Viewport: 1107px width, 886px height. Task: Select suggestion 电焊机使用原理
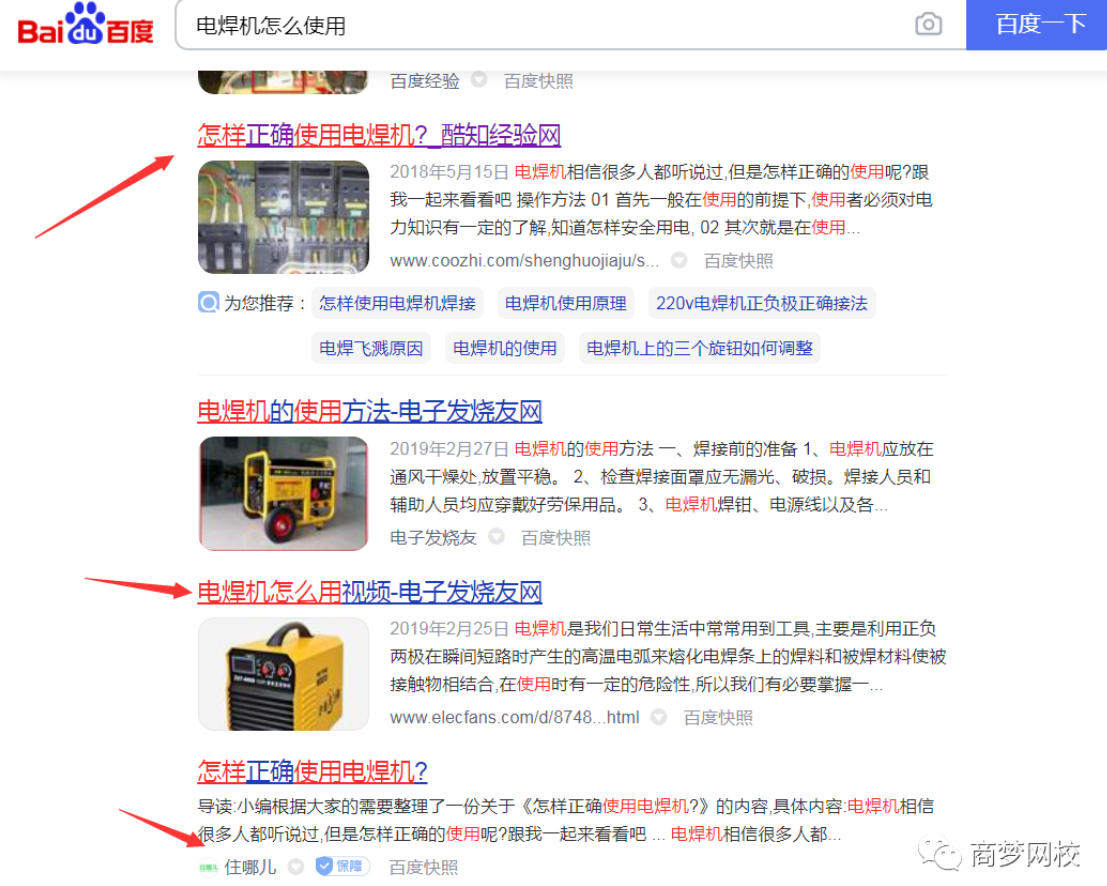coord(565,303)
